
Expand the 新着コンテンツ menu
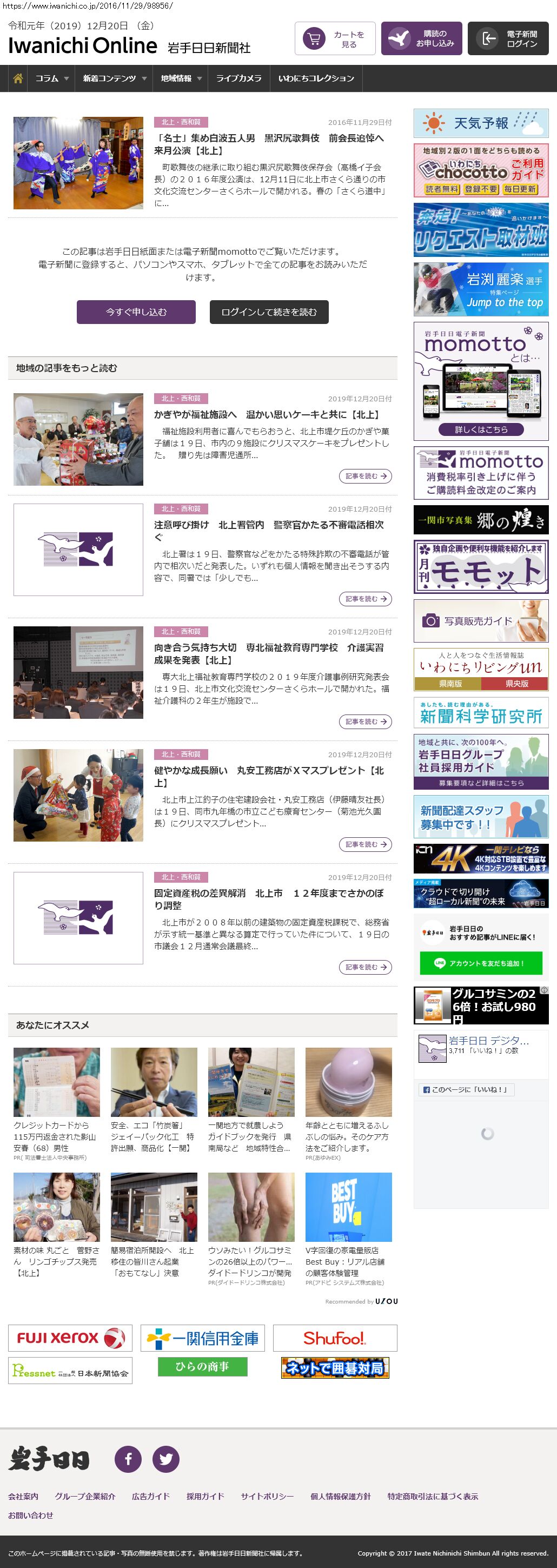point(114,78)
